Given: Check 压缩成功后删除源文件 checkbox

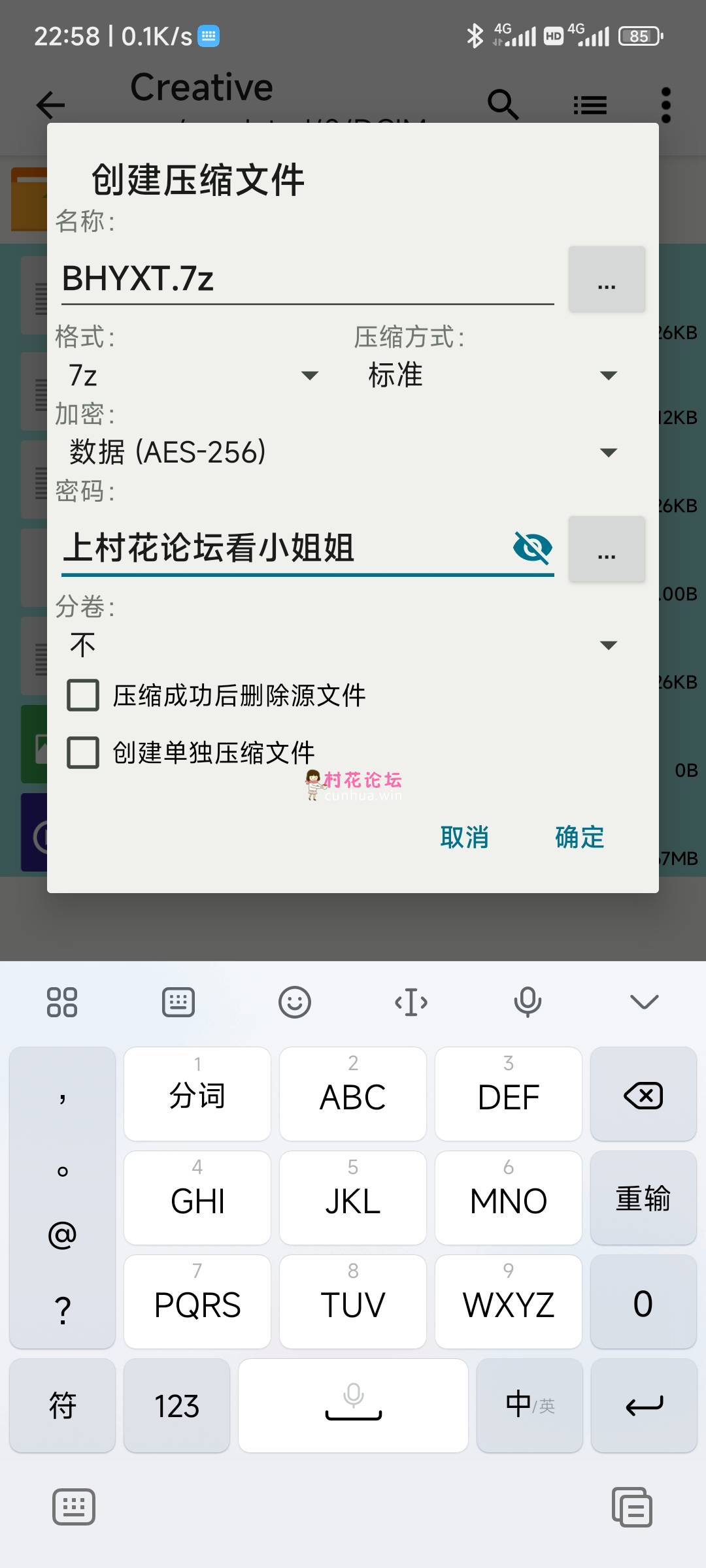Looking at the screenshot, I should point(83,695).
